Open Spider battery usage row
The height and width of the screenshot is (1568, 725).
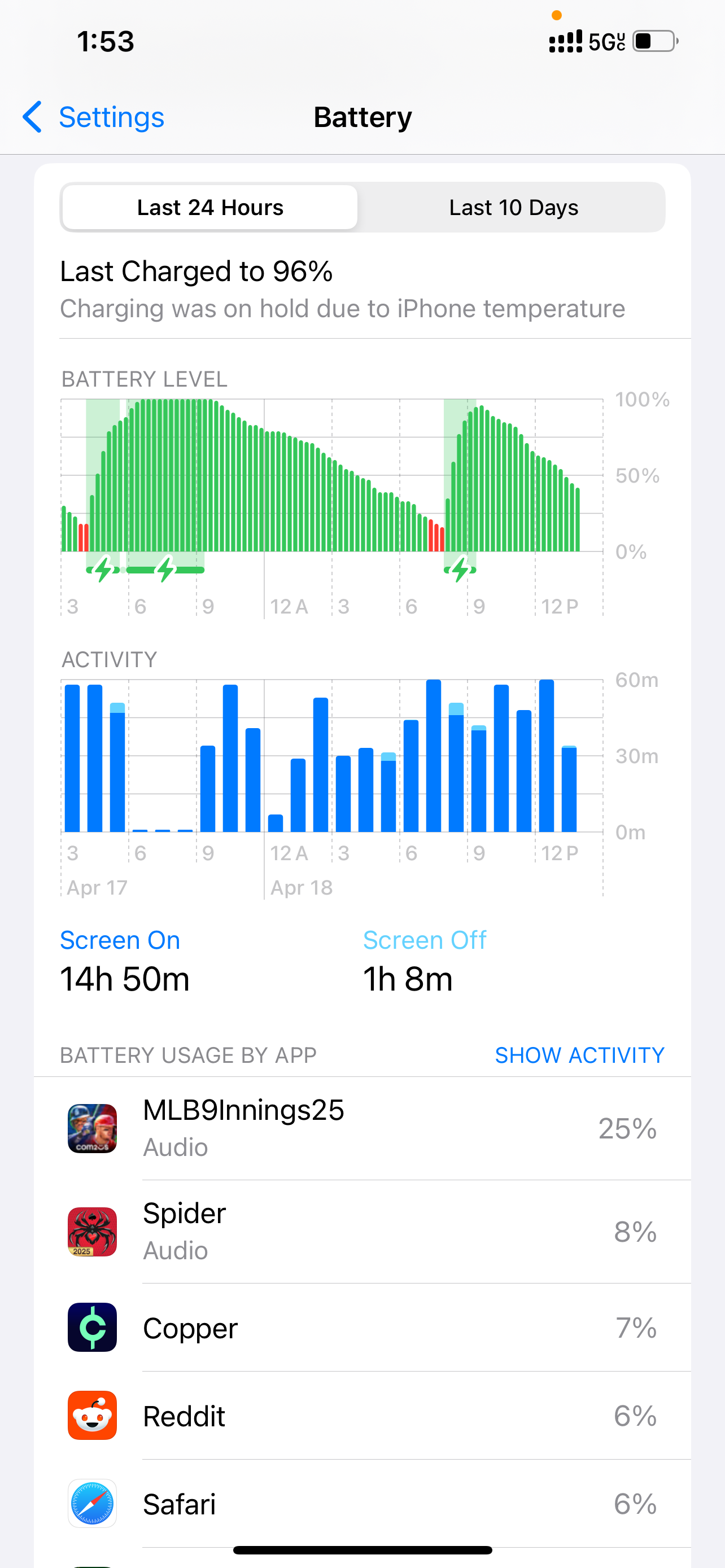pyautogui.click(x=362, y=1232)
